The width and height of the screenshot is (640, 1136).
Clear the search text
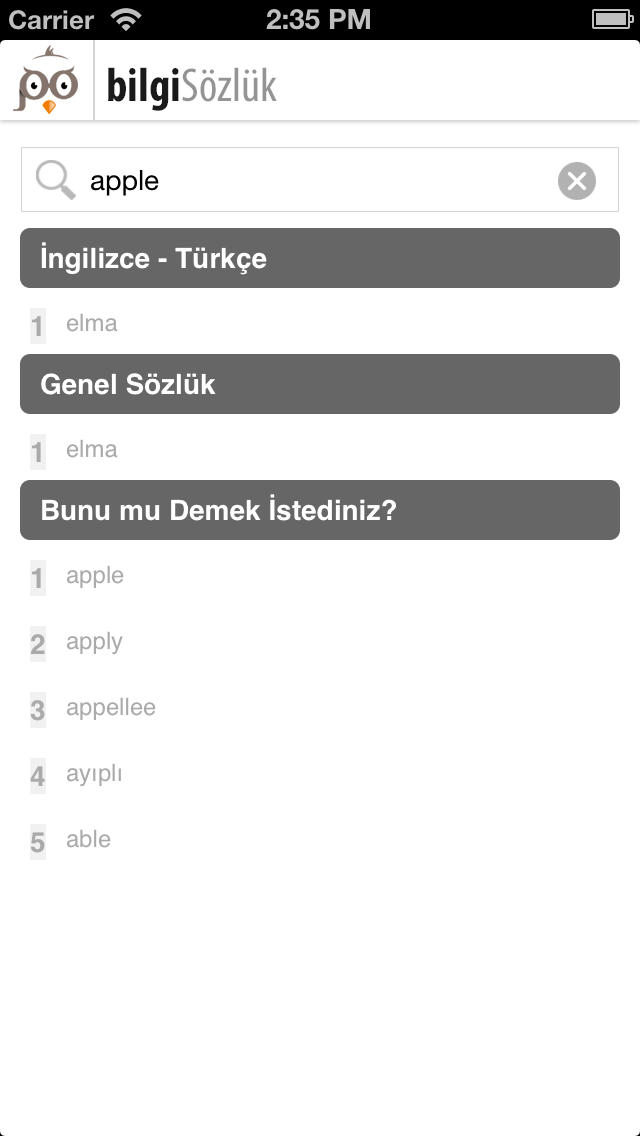click(576, 181)
